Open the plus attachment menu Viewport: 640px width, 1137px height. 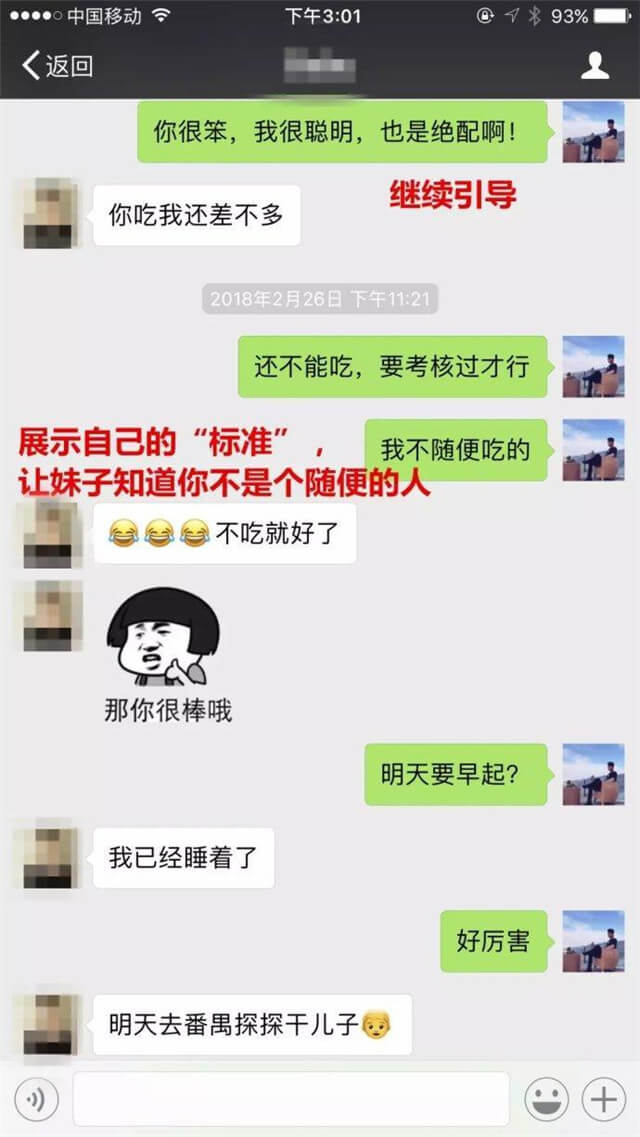click(x=604, y=1100)
